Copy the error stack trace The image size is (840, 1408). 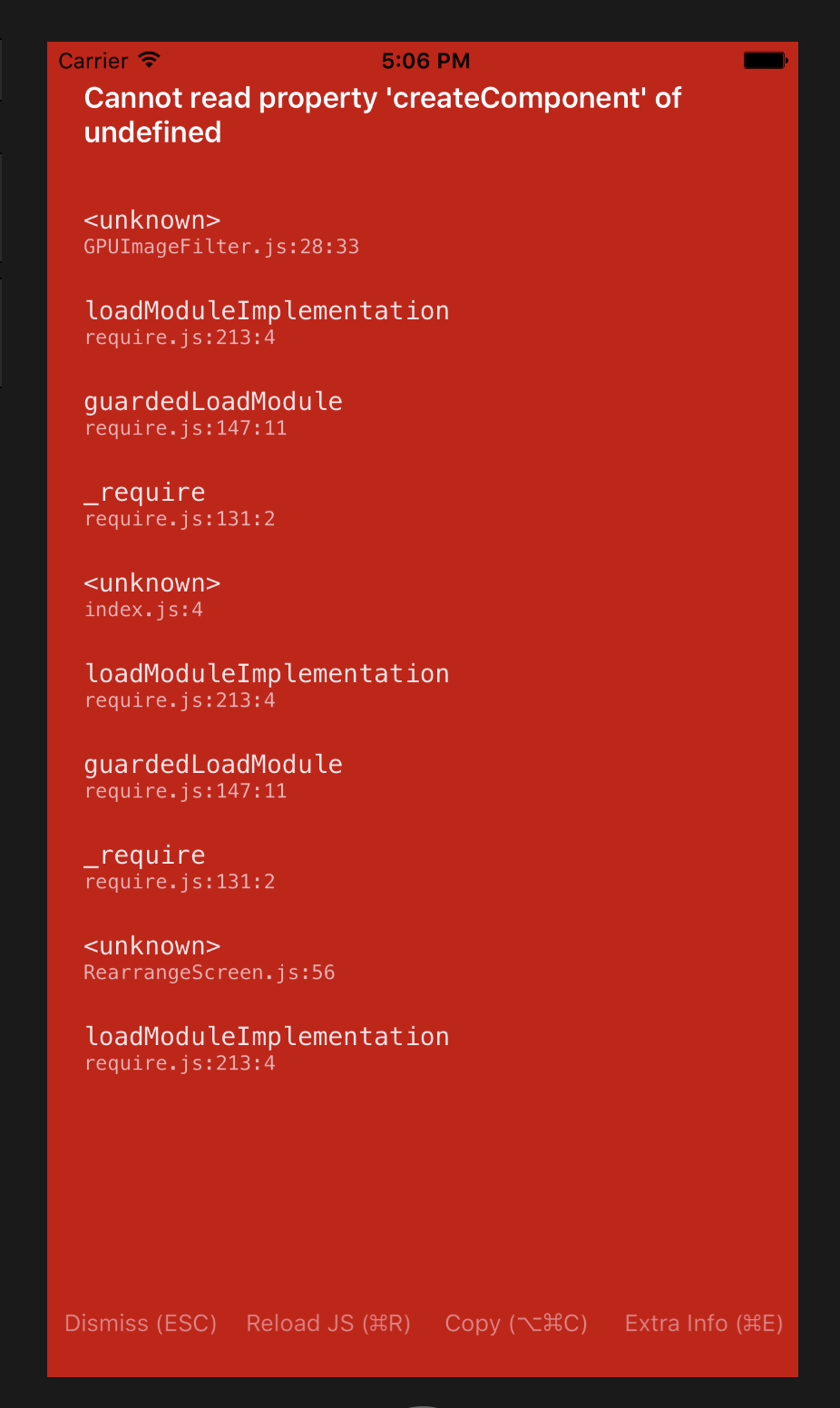point(516,1324)
